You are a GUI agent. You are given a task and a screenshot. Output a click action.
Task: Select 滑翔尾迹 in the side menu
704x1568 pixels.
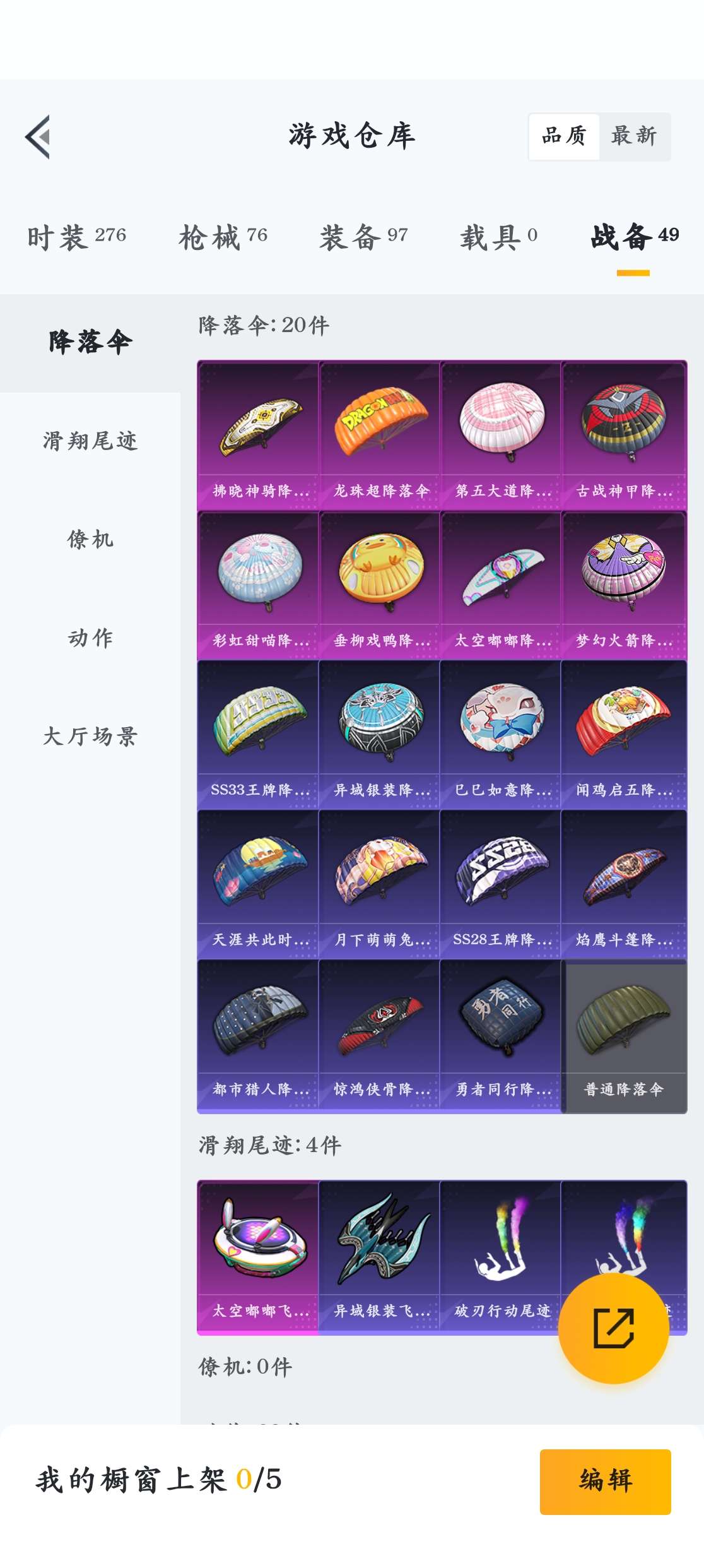[90, 441]
